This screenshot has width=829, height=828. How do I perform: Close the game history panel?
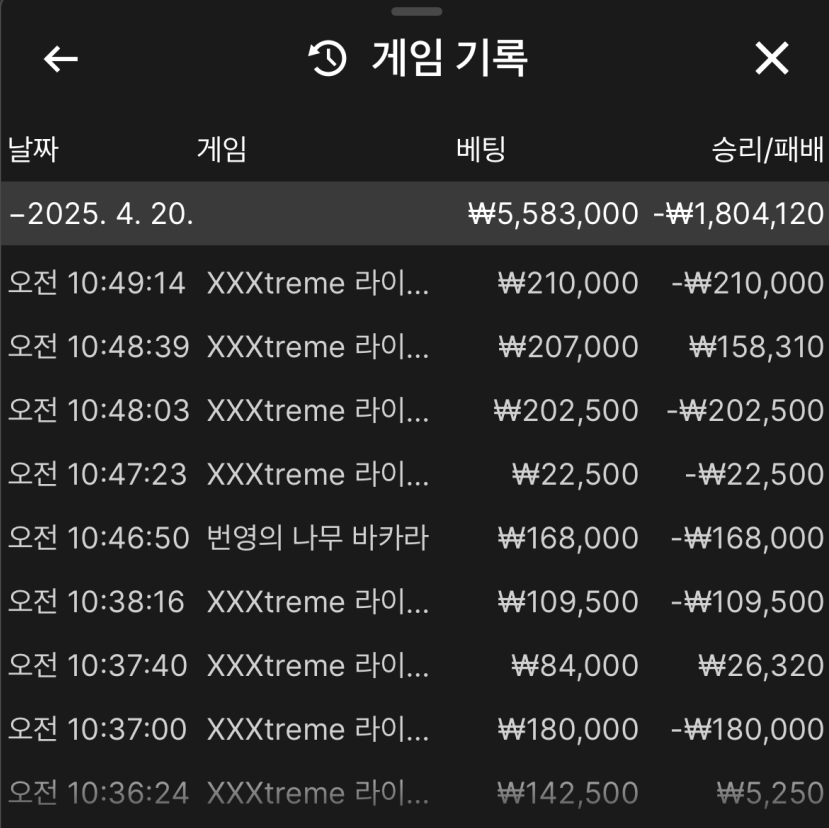tap(771, 59)
